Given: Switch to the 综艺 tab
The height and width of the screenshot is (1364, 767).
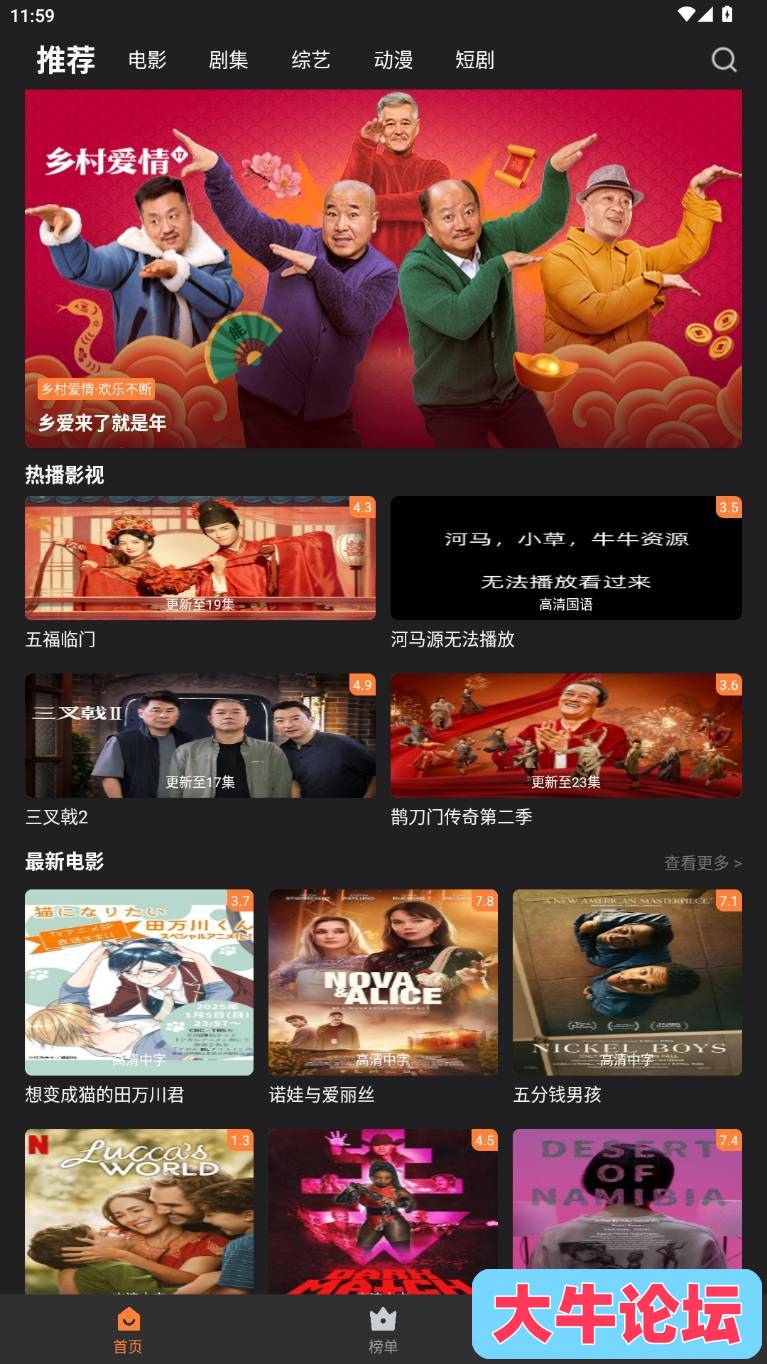Looking at the screenshot, I should tap(310, 60).
